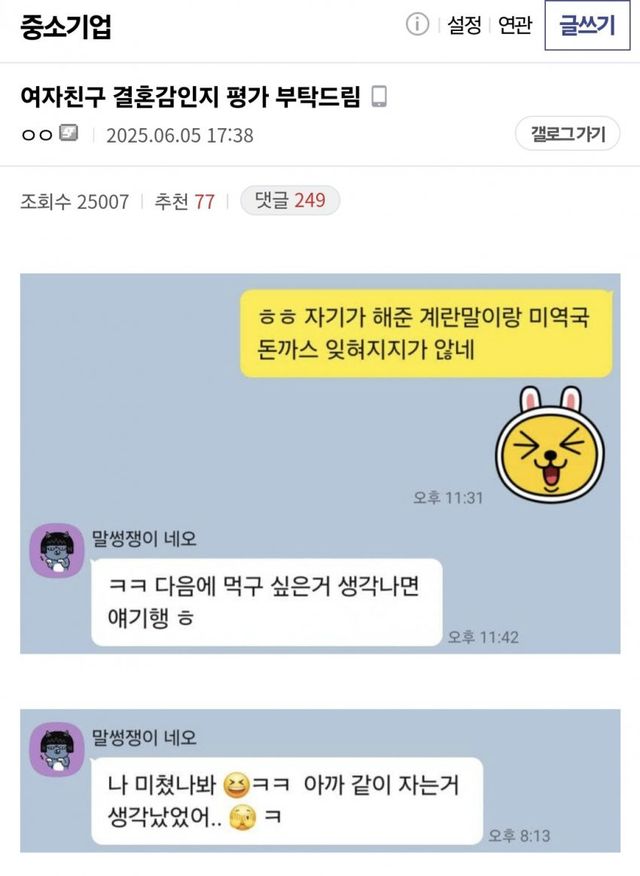Viewport: 640px width, 876px height.
Task: Open the author's 갤로그가기 button
Action: pyautogui.click(x=567, y=134)
